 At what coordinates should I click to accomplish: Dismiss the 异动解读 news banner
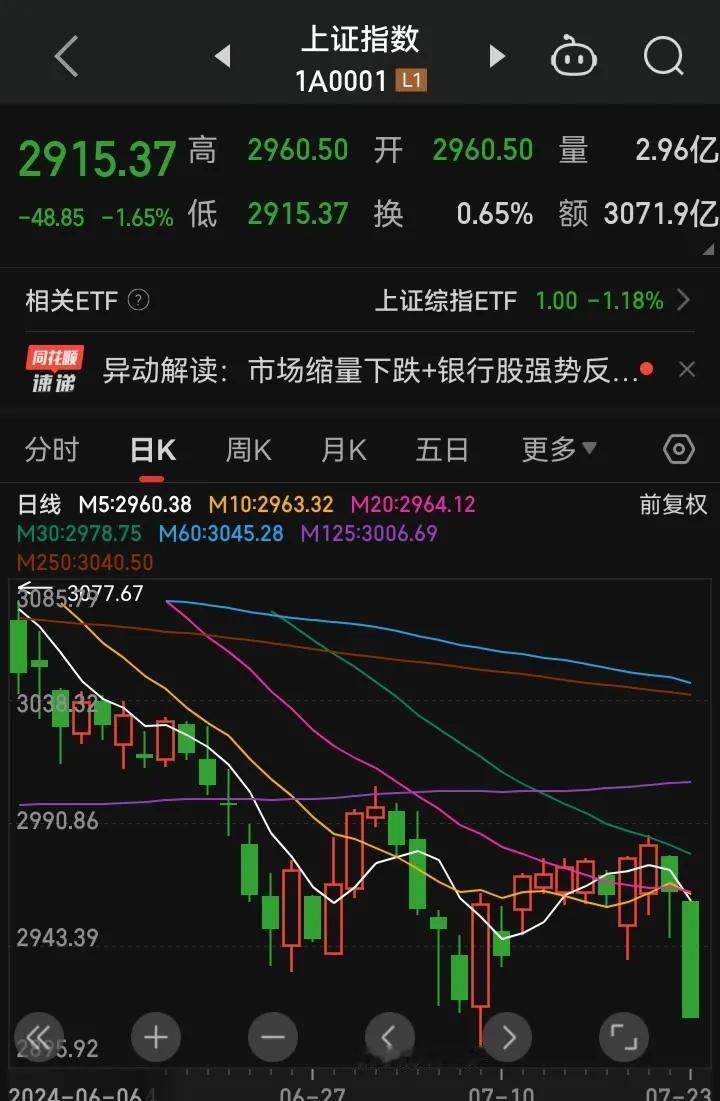point(688,369)
